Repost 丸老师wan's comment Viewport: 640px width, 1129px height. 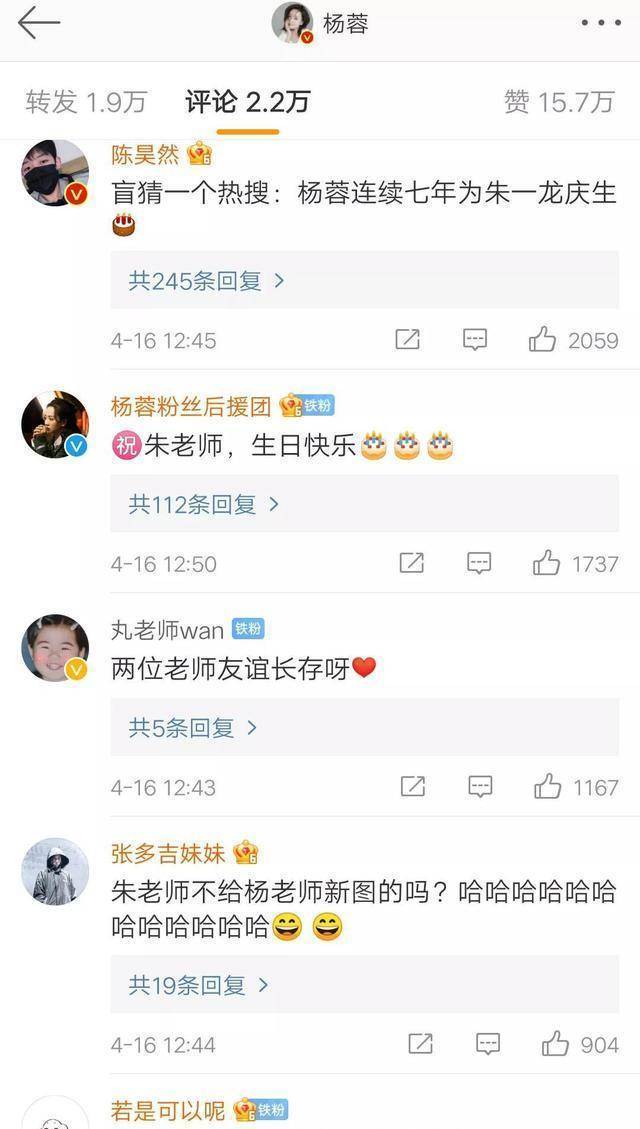pyautogui.click(x=413, y=788)
